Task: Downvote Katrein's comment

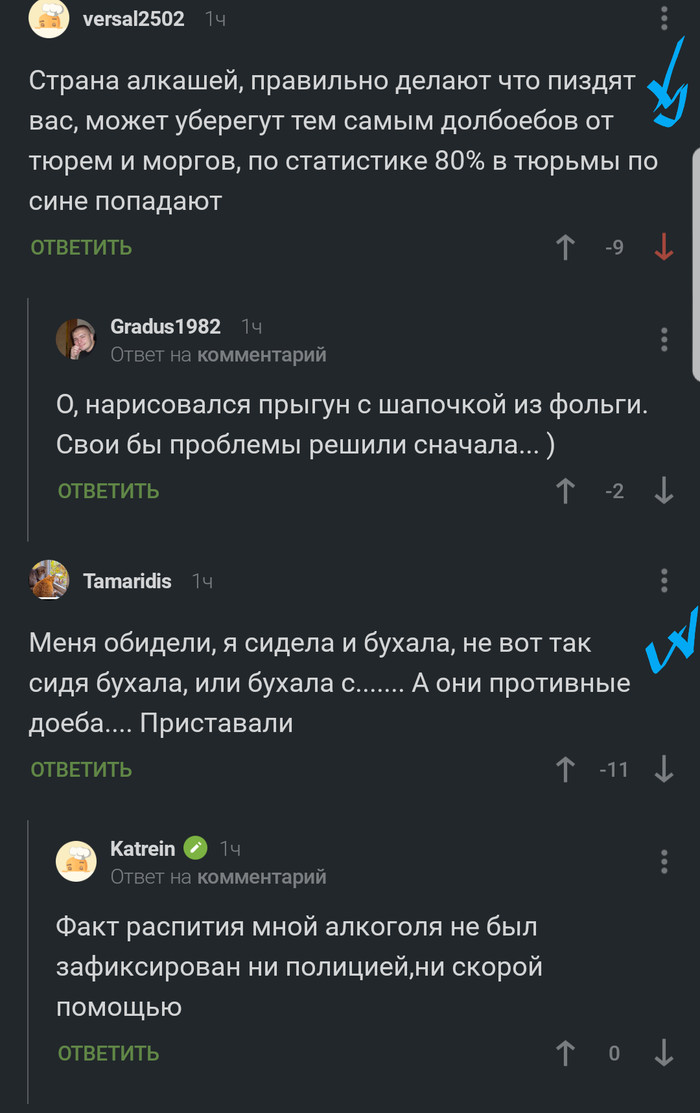Action: pos(663,1052)
